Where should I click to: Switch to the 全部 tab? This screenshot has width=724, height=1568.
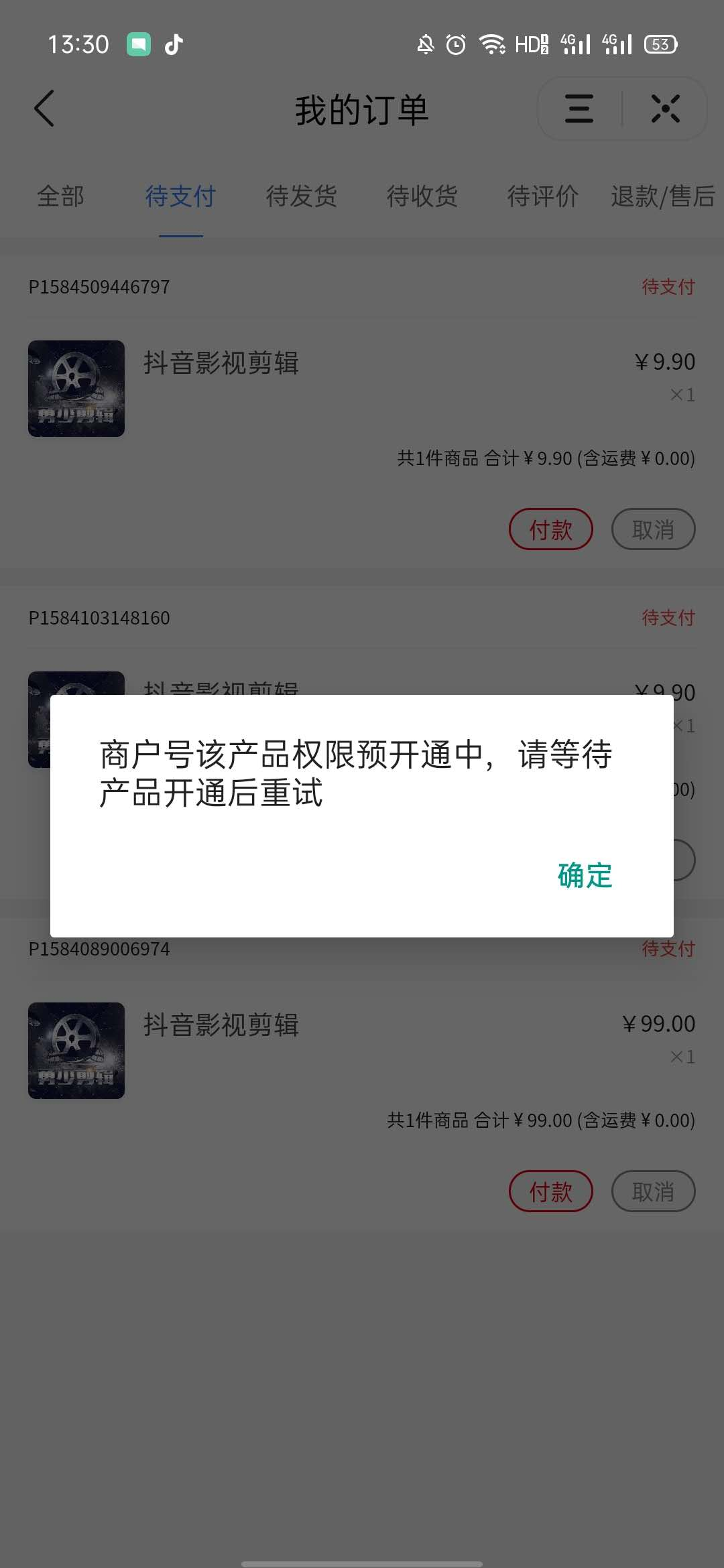click(x=60, y=196)
